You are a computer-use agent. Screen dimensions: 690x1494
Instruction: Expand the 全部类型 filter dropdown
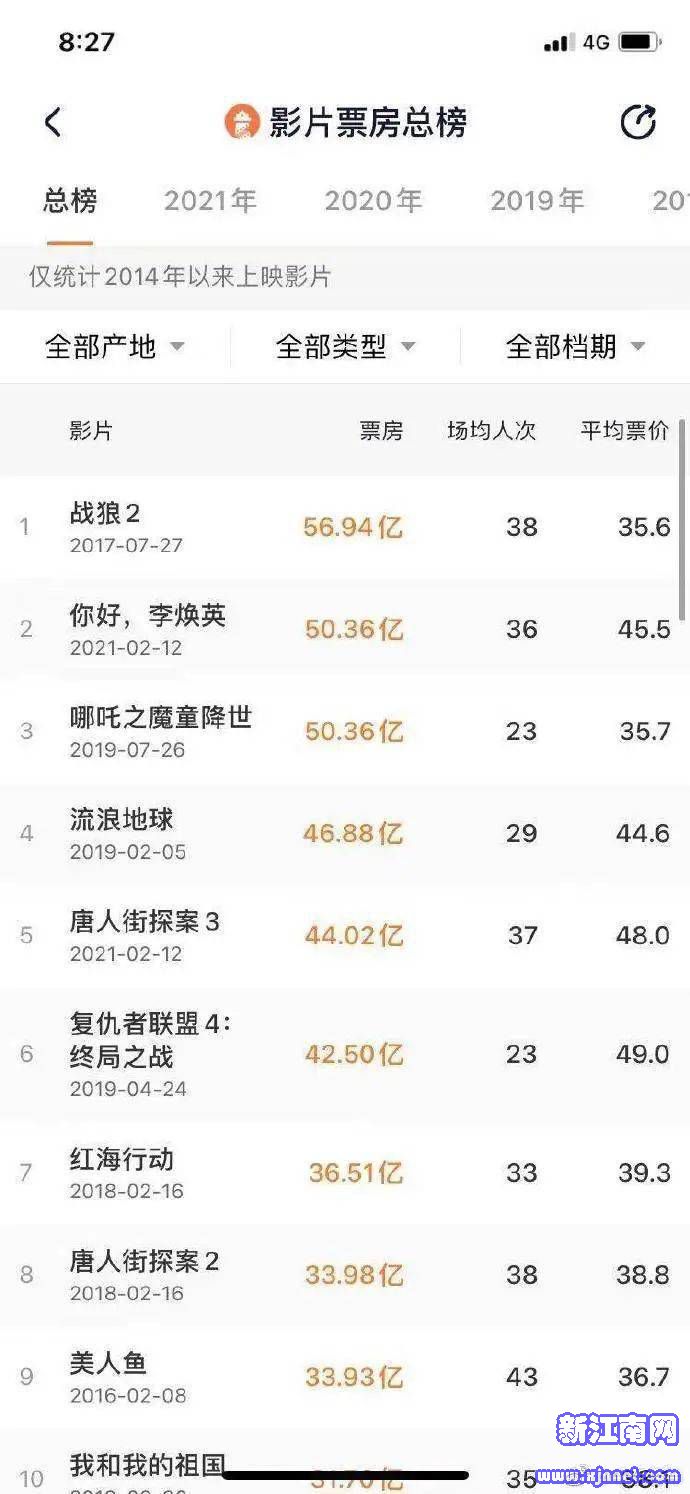tap(345, 347)
